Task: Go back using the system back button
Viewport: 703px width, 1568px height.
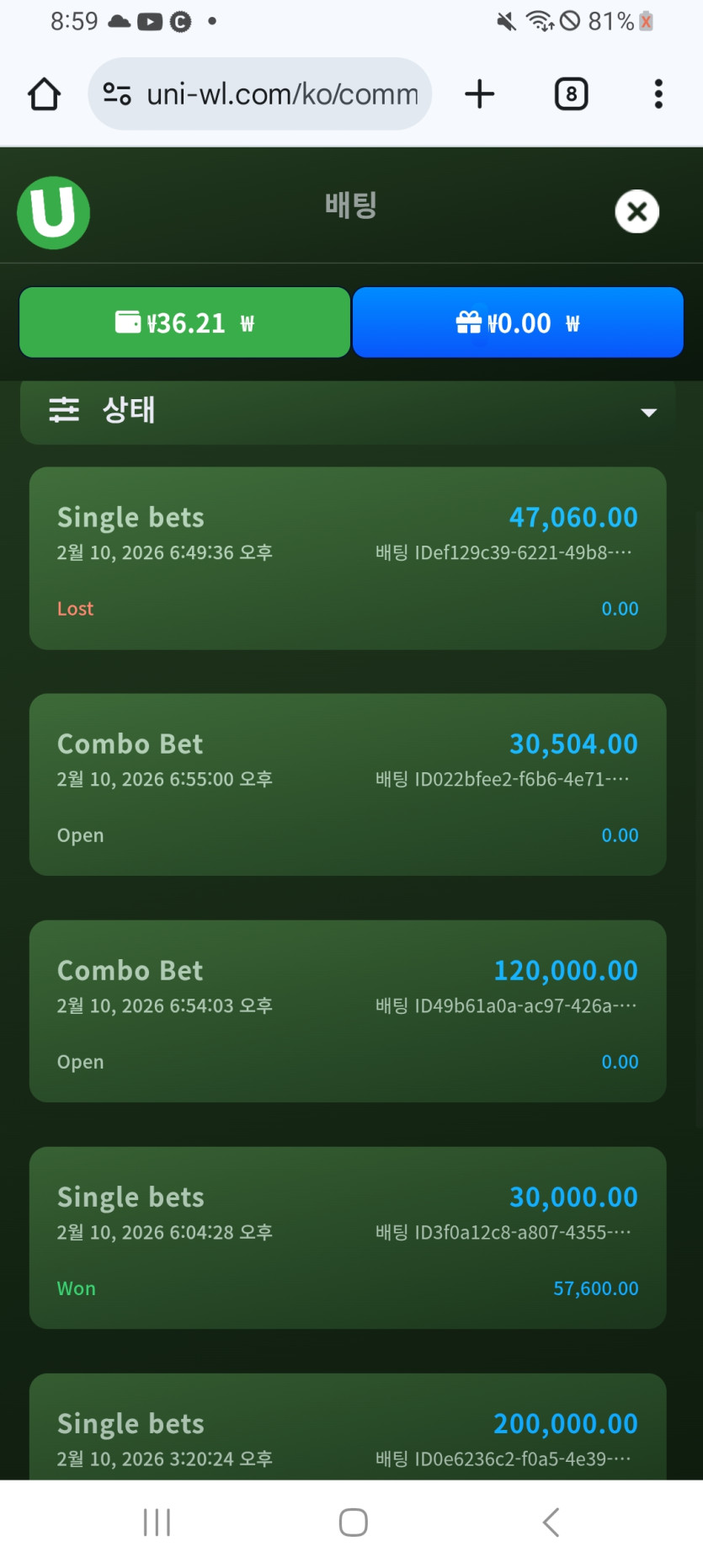Action: pyautogui.click(x=551, y=1522)
